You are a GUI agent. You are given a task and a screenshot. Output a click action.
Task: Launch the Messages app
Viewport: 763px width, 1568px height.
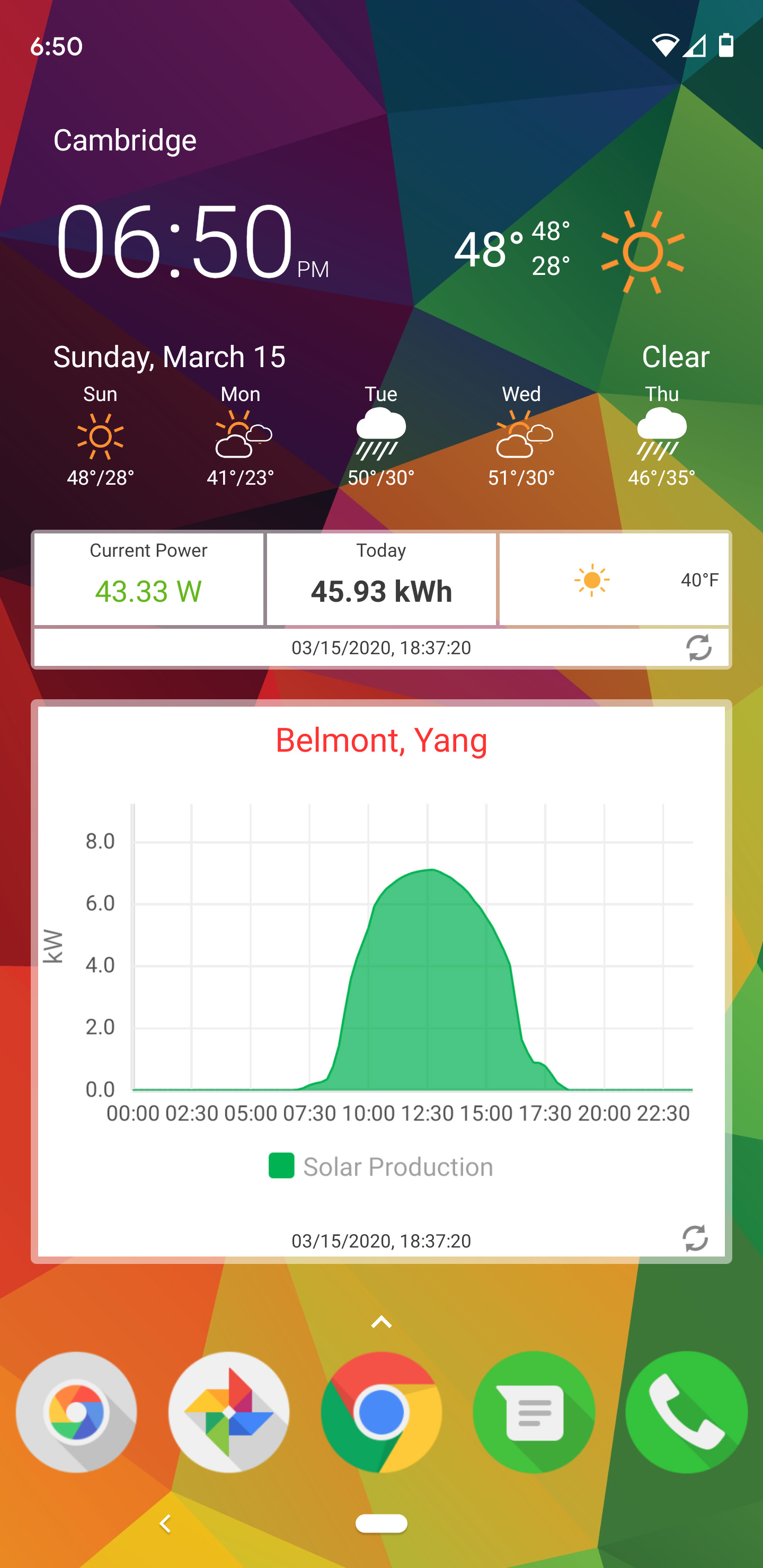534,1412
